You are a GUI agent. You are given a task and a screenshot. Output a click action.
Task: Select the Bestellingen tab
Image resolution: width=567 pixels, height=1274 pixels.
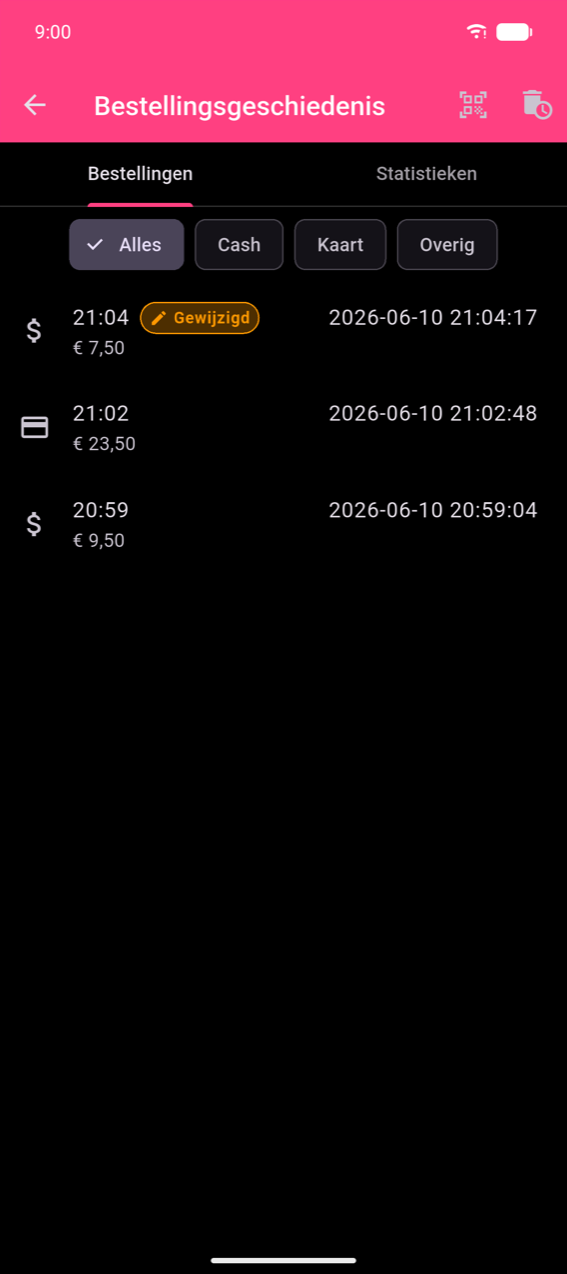140,174
